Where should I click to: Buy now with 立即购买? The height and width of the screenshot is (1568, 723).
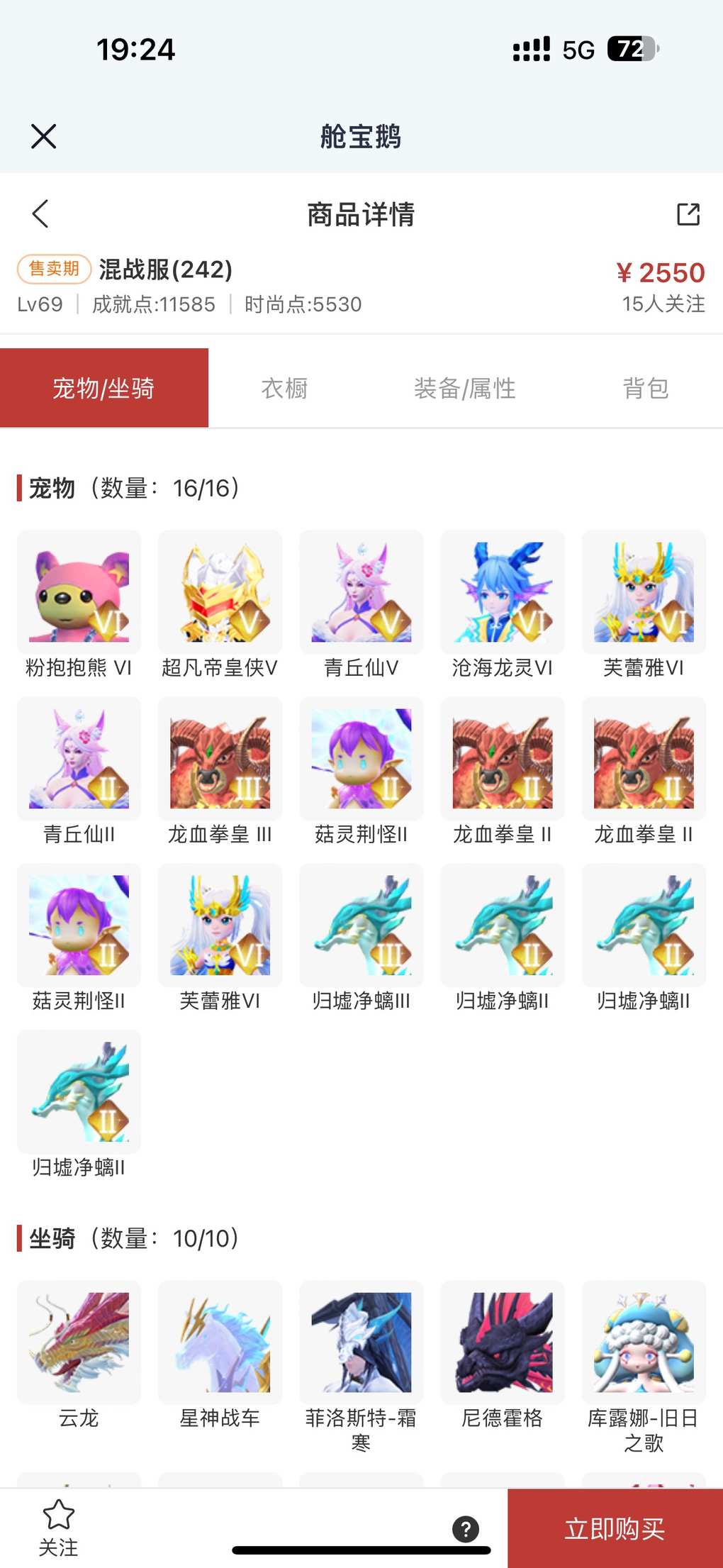pyautogui.click(x=615, y=1528)
